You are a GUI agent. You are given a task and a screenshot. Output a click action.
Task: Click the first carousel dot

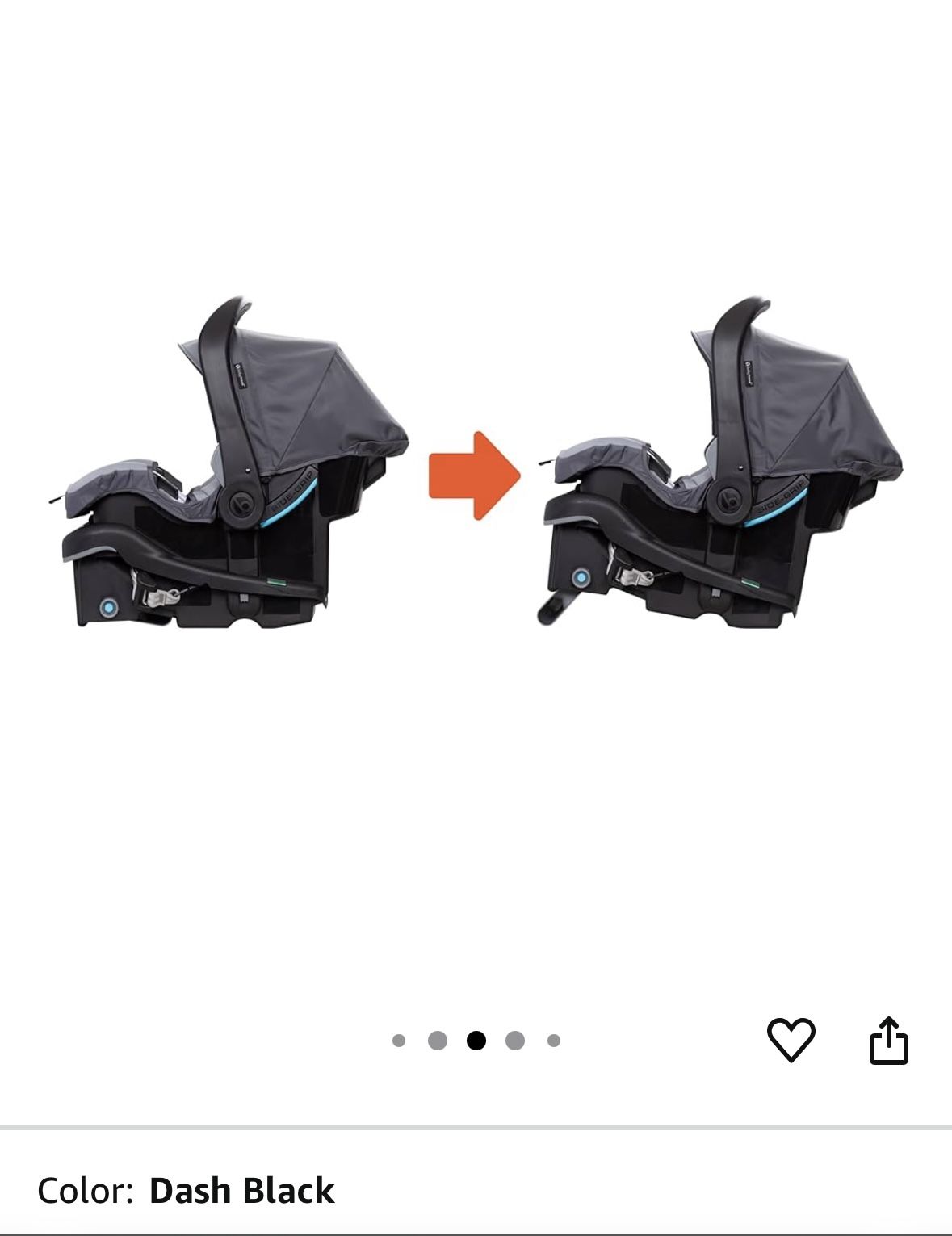397,1042
